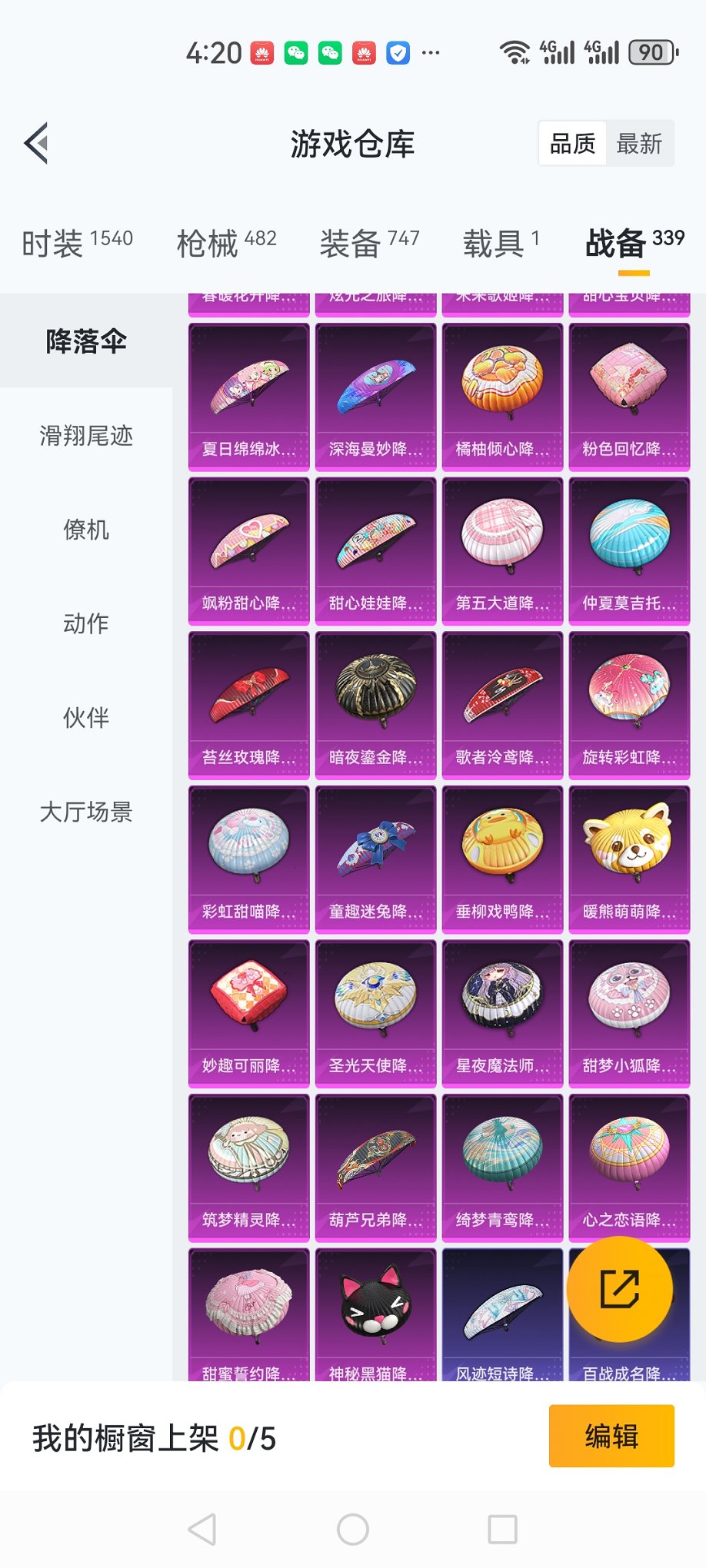Viewport: 706px width, 1568px height.
Task: Select the 夏日绵绵冰 parachute thumbnail
Action: click(248, 392)
